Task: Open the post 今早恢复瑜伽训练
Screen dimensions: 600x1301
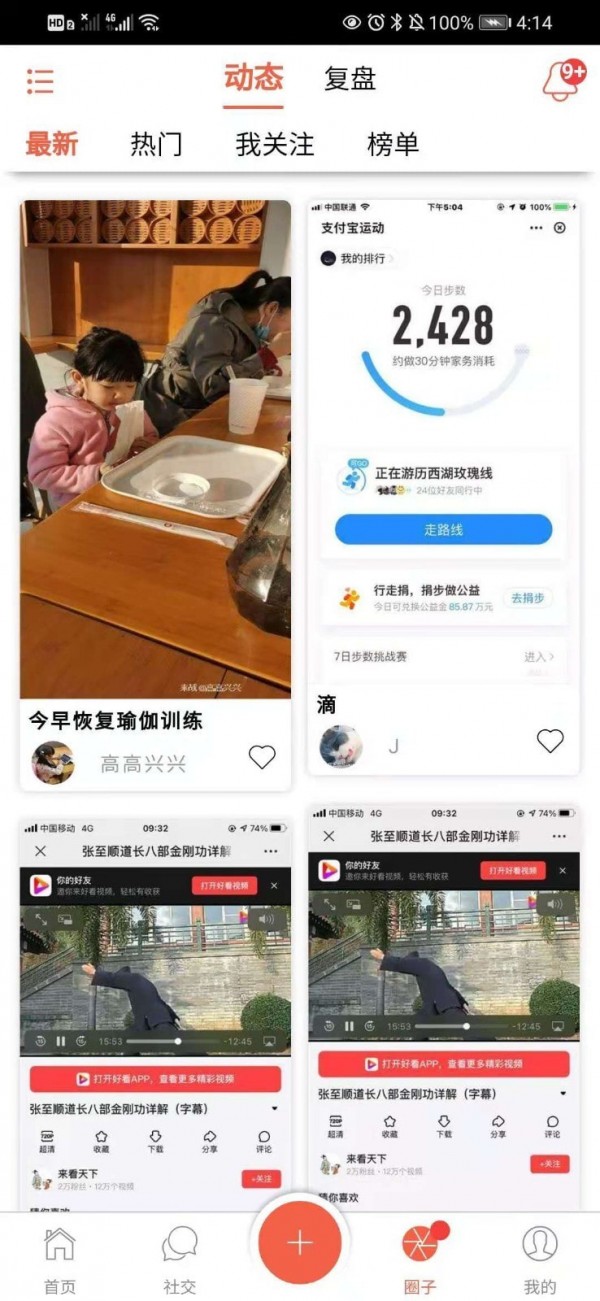Action: point(156,450)
